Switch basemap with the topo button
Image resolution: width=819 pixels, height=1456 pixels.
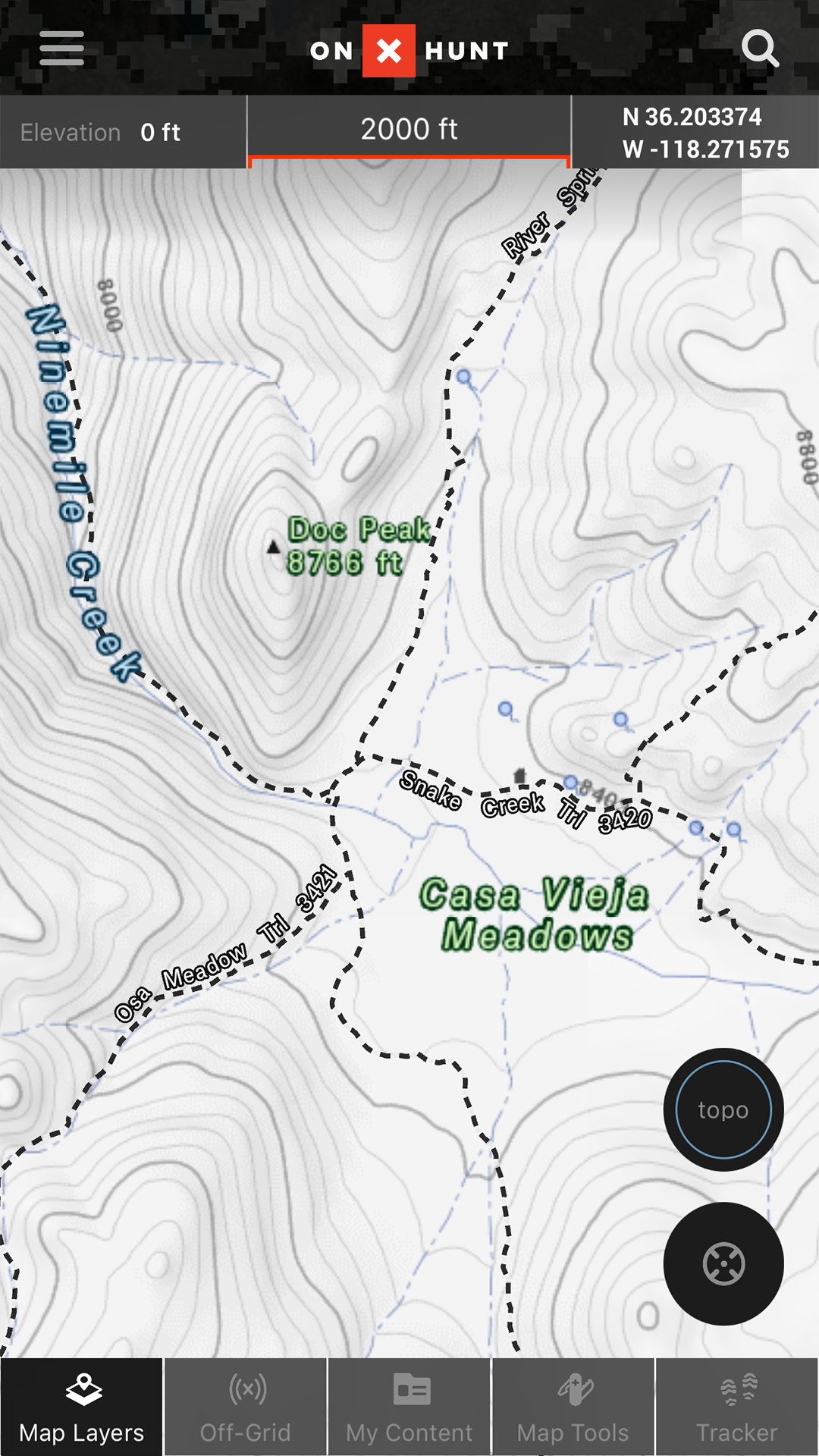[723, 1109]
